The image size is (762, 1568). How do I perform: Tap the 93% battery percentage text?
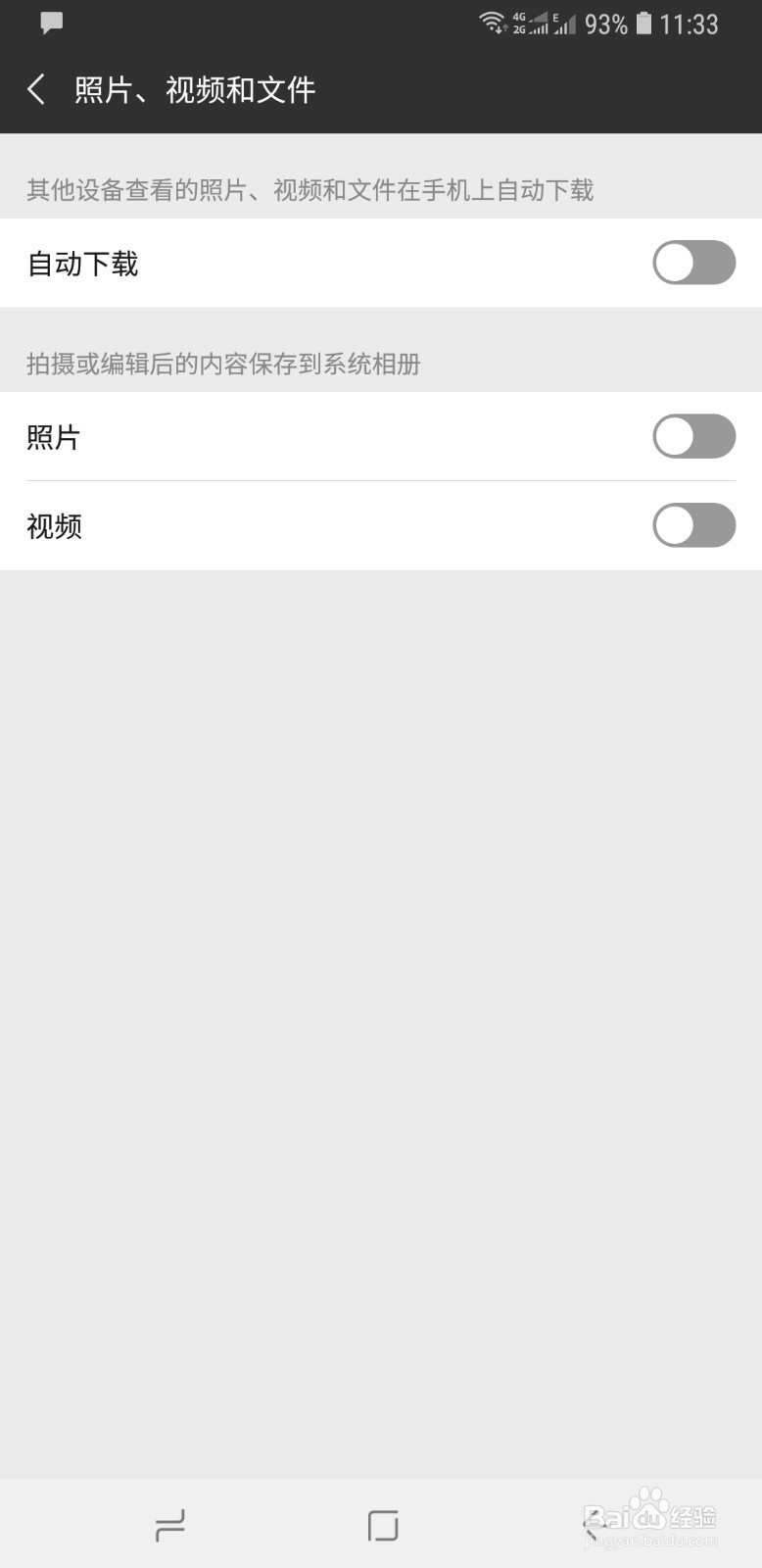[605, 22]
